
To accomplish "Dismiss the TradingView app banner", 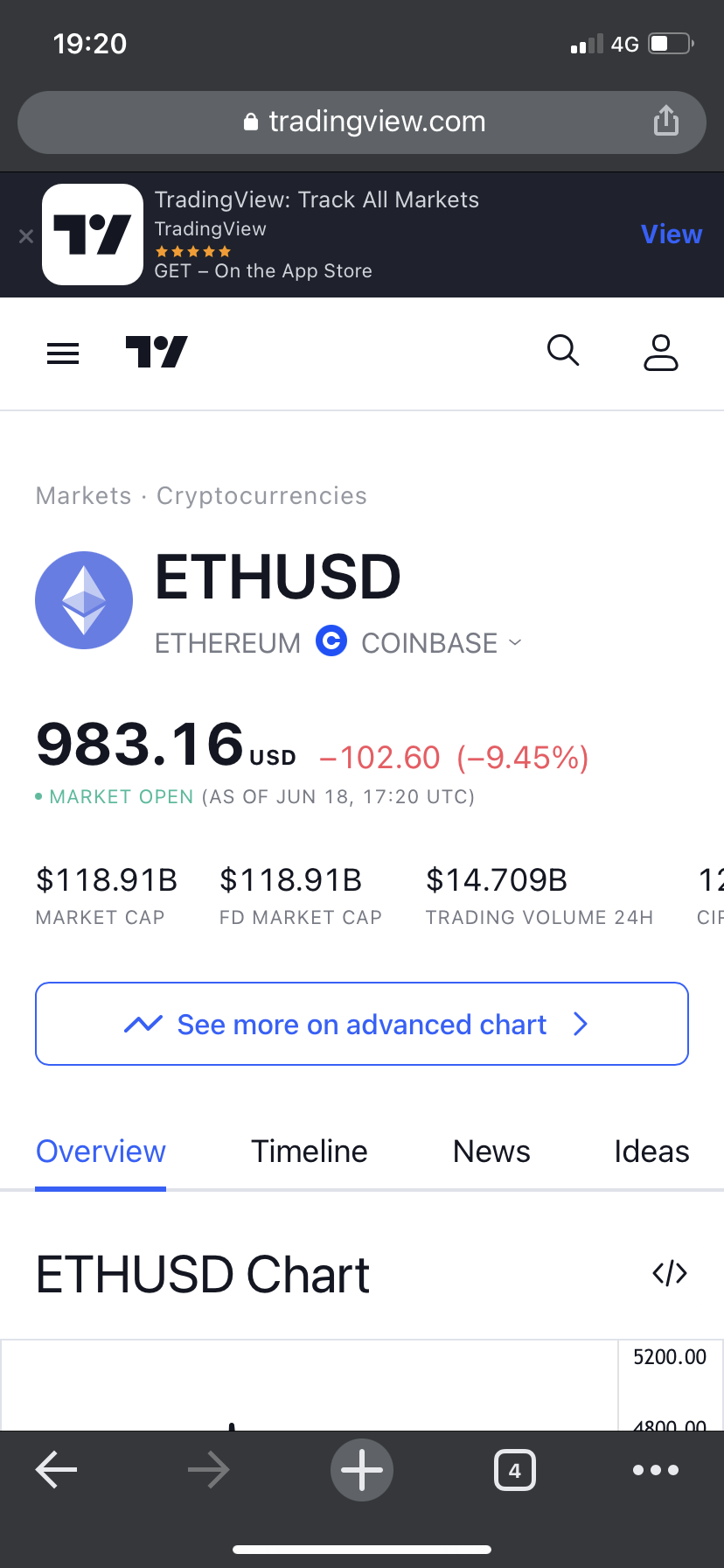I will pos(26,236).
